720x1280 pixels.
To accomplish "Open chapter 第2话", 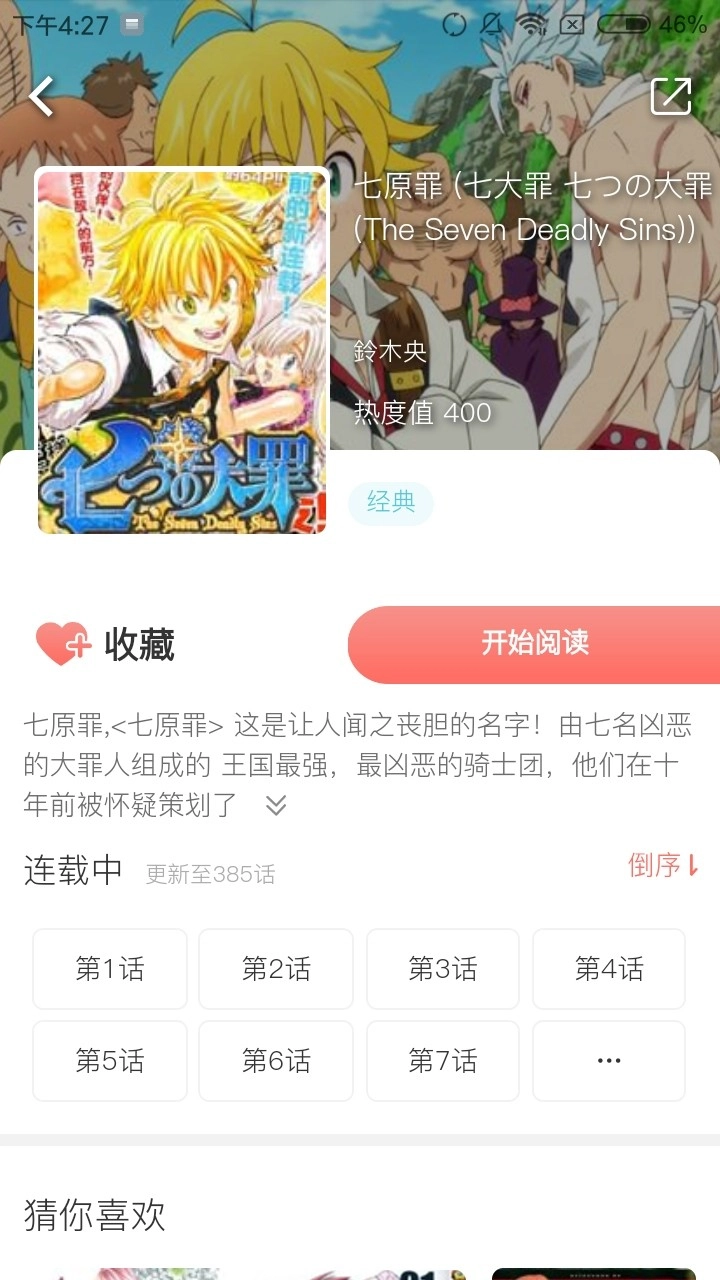I will pyautogui.click(x=276, y=969).
